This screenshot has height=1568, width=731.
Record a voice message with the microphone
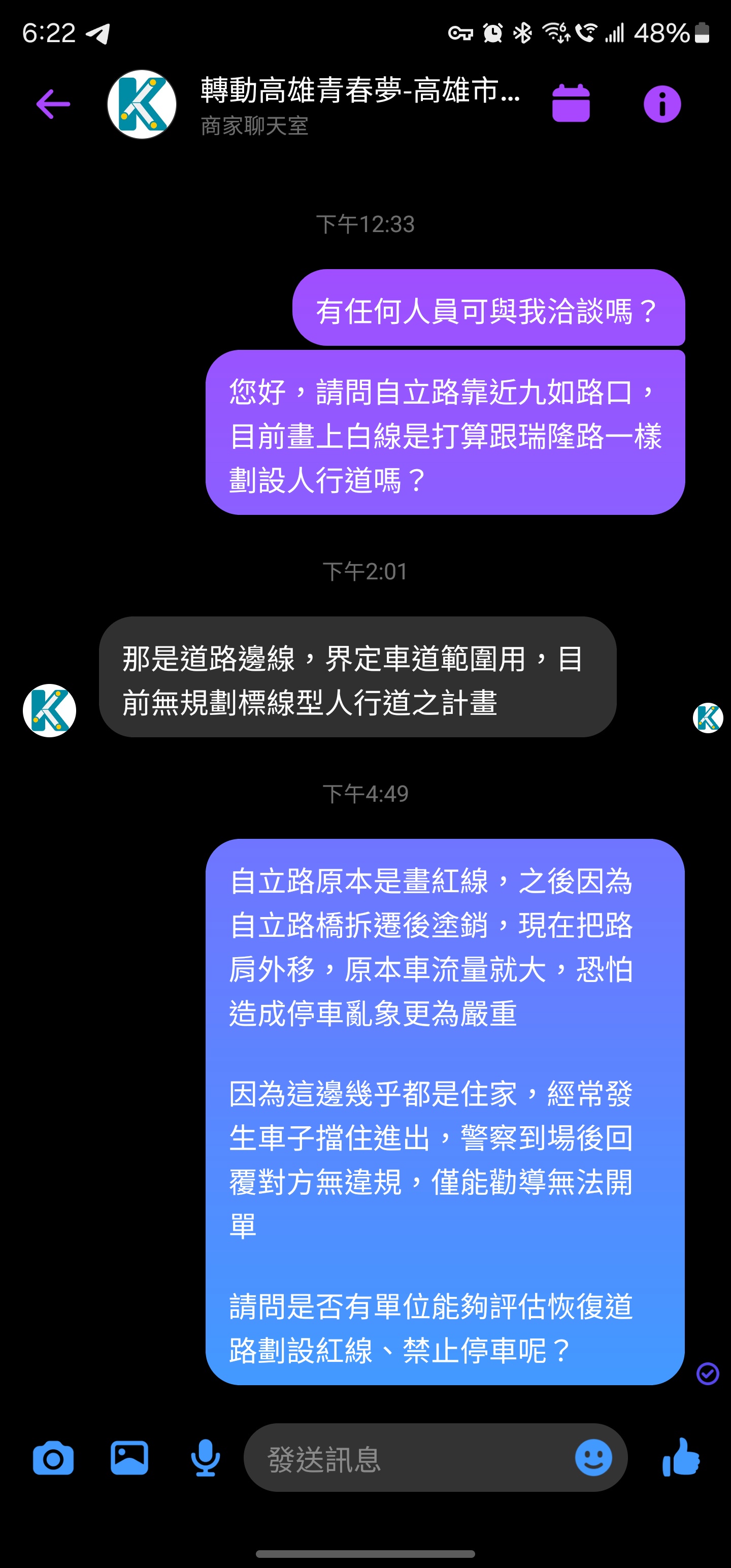point(205,1458)
